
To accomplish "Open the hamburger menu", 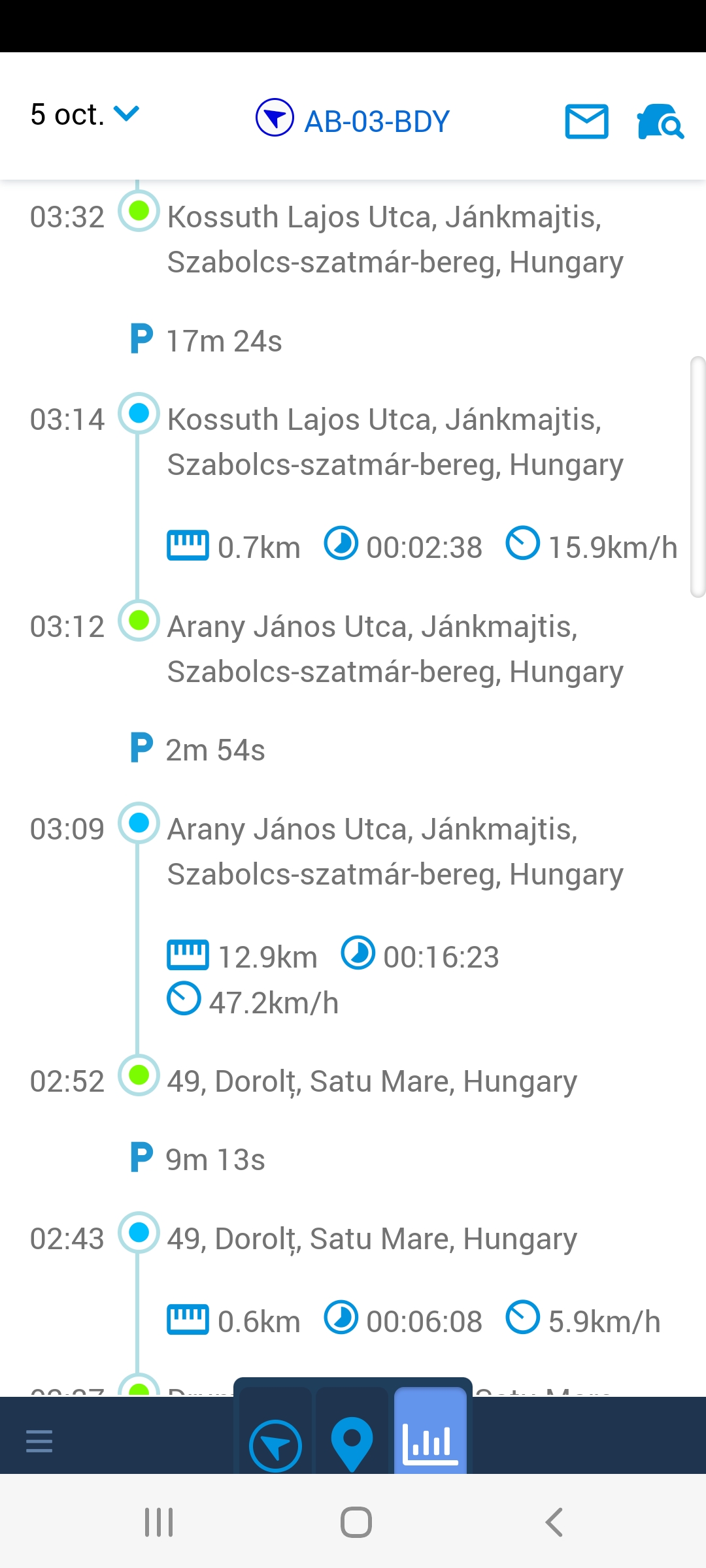I will coord(39,1441).
